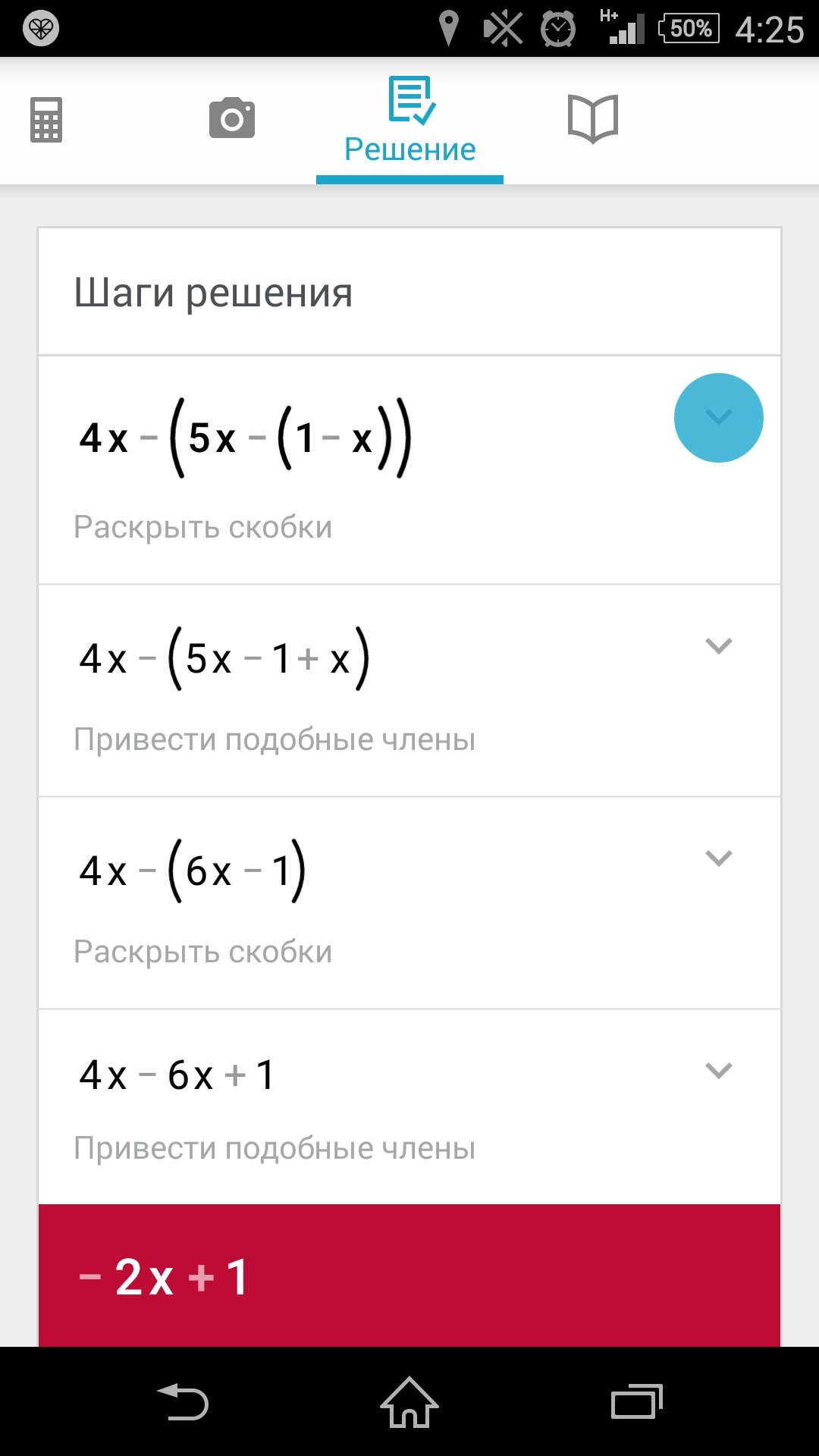Open the book history tab
Screen dimensions: 819x1456
pyautogui.click(x=593, y=119)
